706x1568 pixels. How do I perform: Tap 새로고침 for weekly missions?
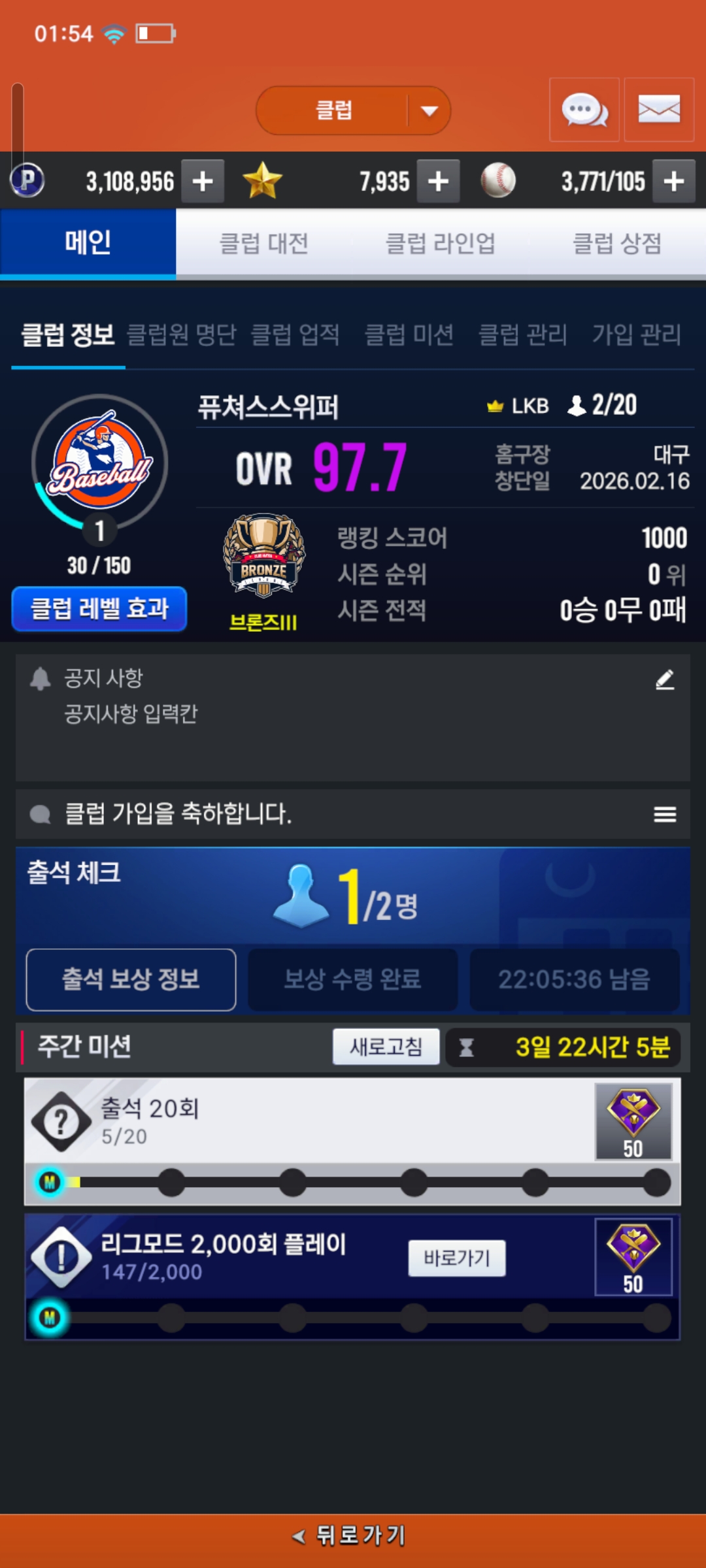386,1047
